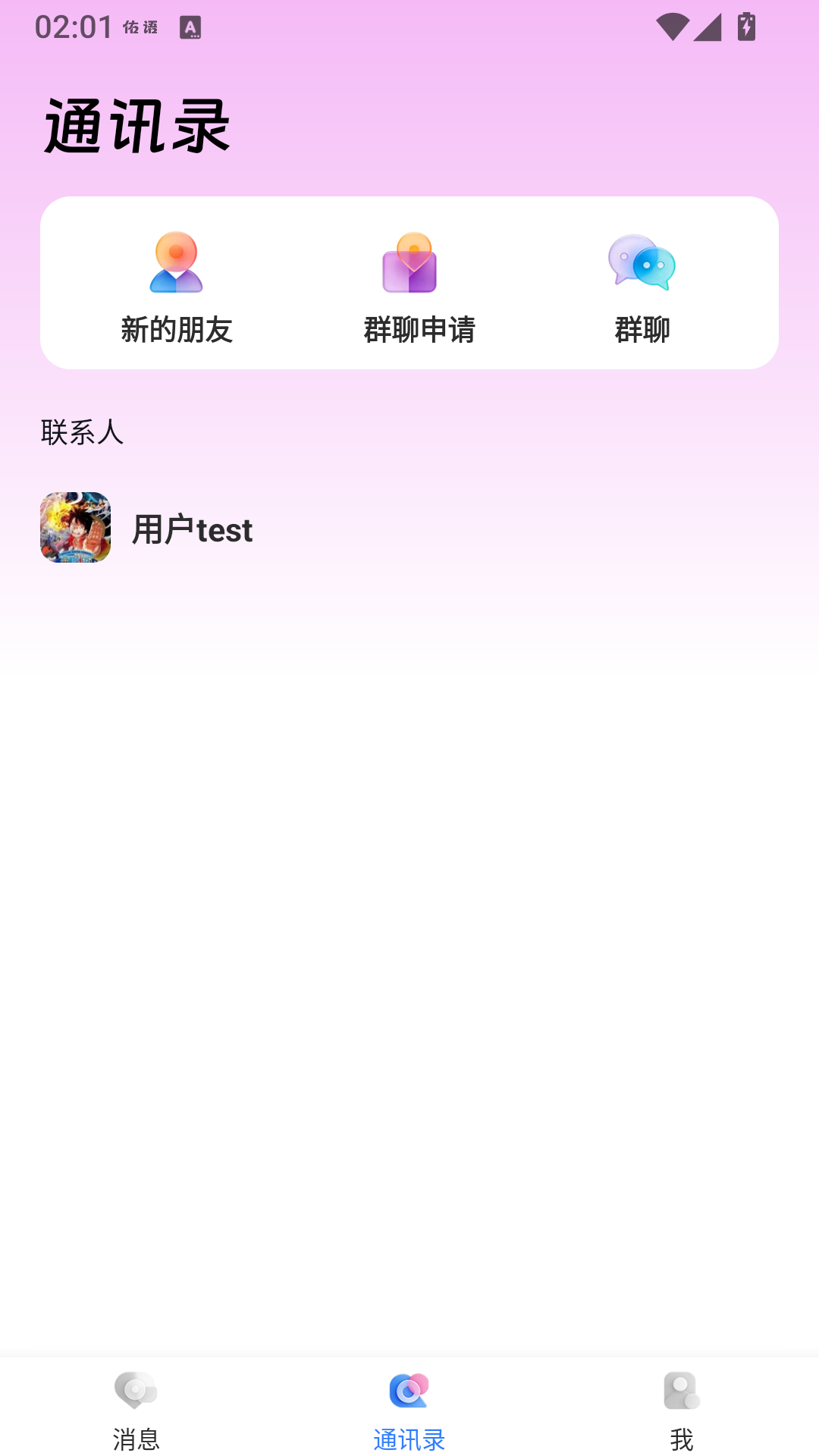Click the 新的朋友 text label
This screenshot has width=819, height=1456.
[x=177, y=330]
